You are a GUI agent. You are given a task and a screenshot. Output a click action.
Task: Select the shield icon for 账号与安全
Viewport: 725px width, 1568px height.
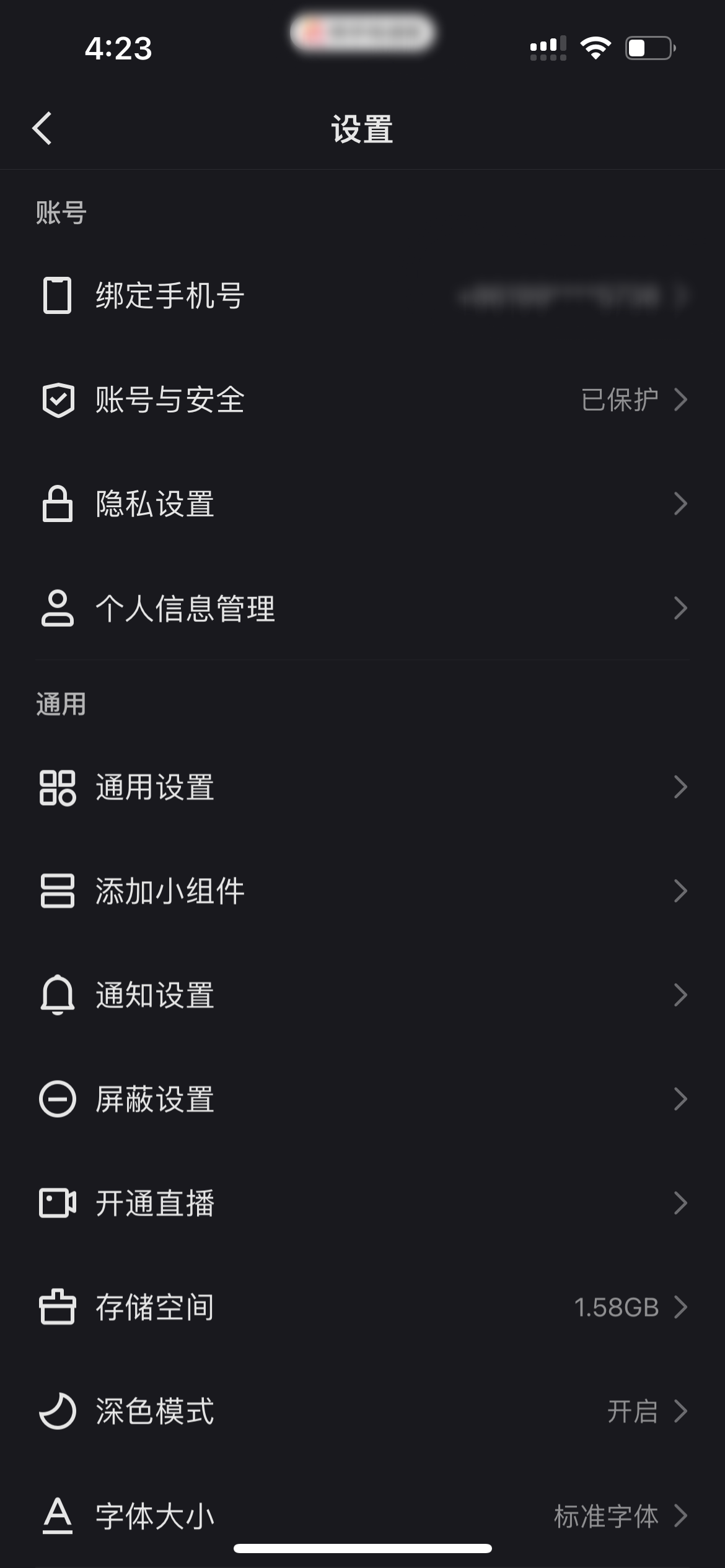point(57,399)
